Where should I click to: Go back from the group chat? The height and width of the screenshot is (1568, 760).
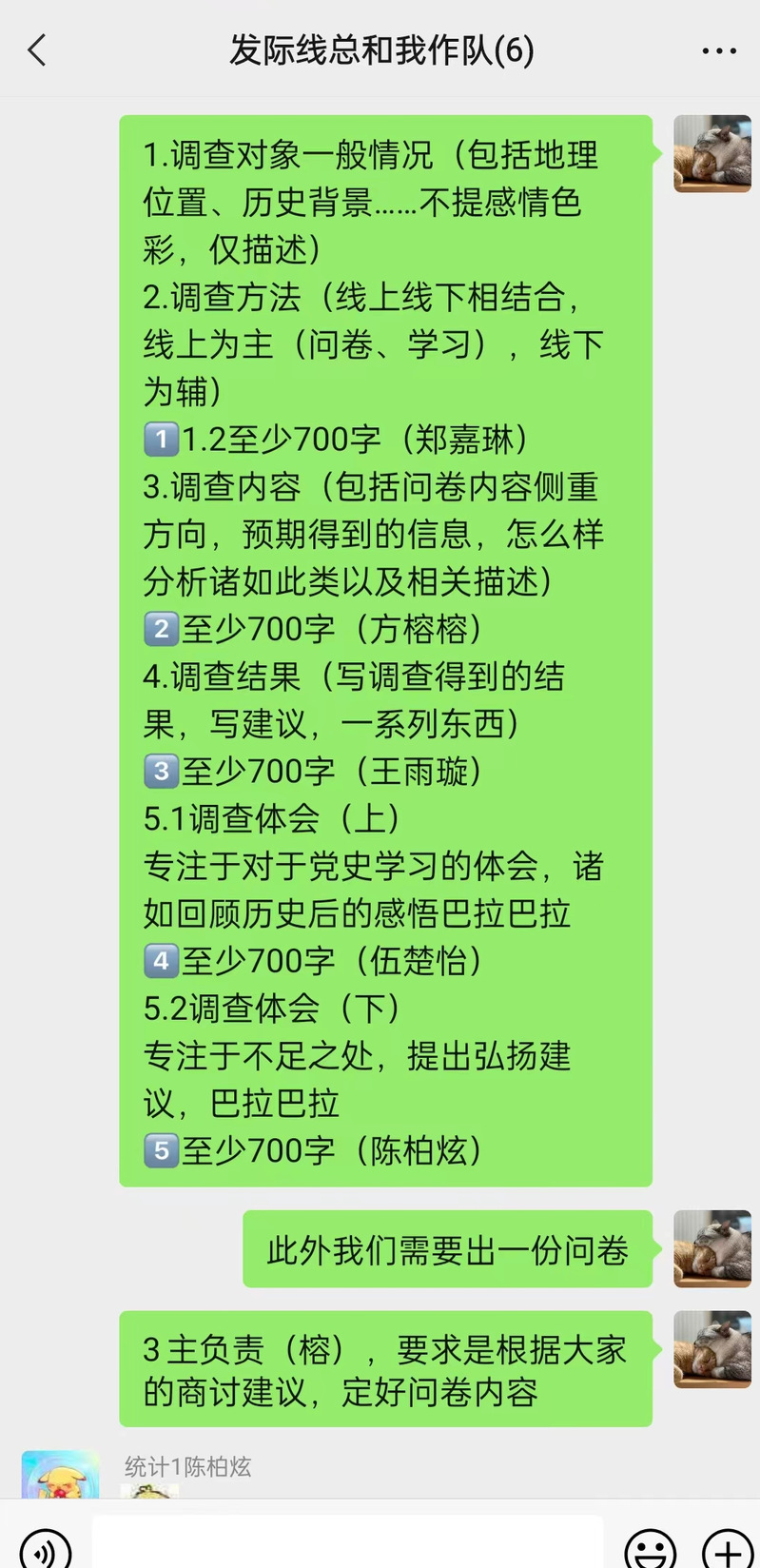(x=37, y=49)
